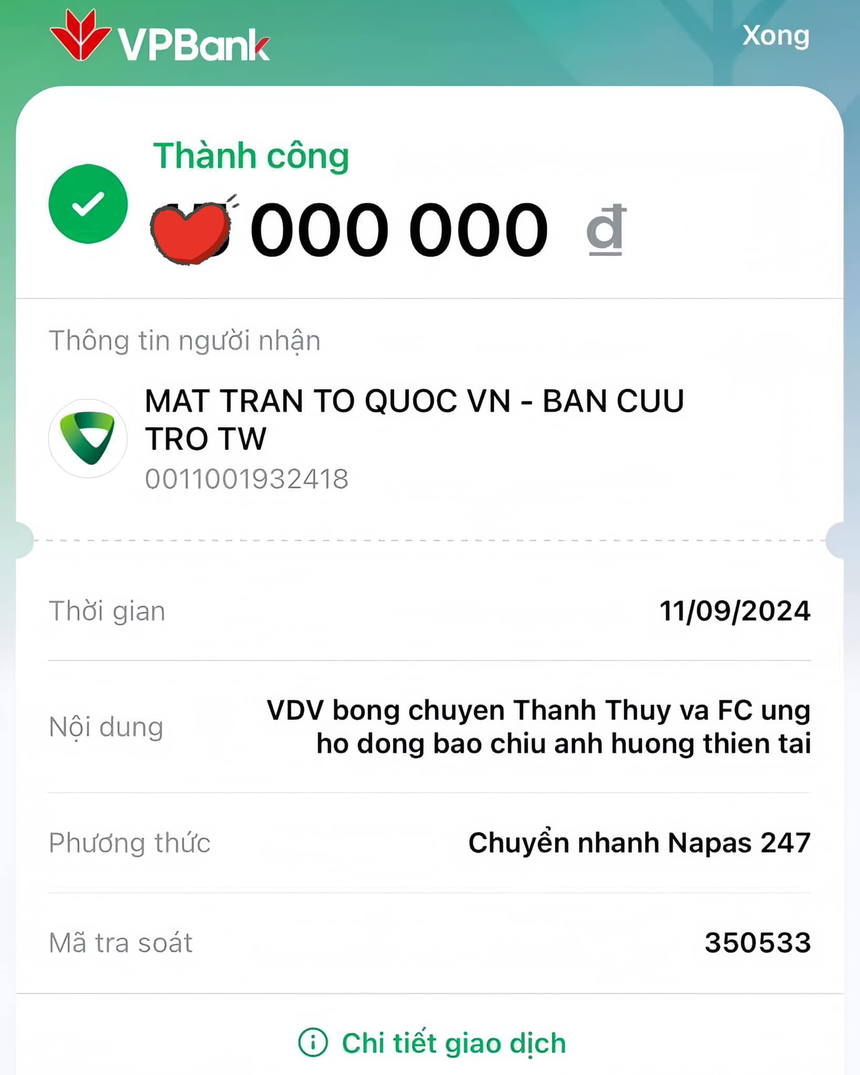Select the transfer date 11/09/2024
Screen dimensions: 860x1075
tap(735, 611)
